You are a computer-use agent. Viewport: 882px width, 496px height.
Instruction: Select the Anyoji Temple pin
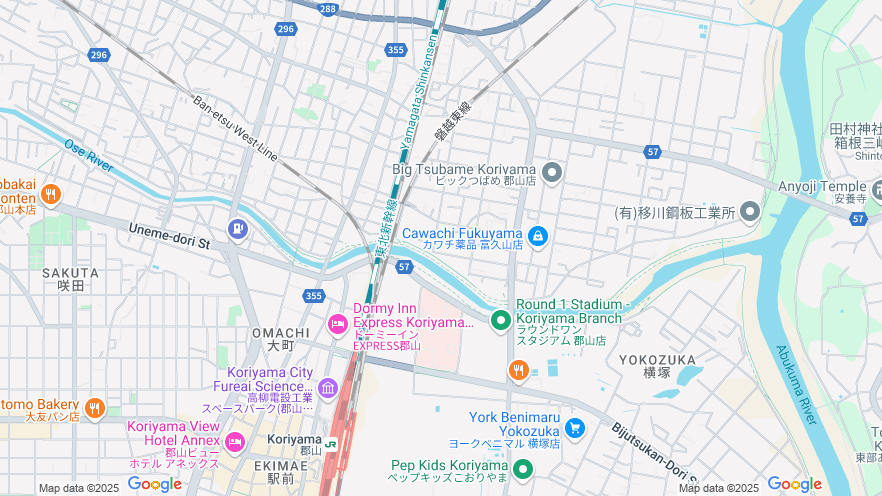877,187
